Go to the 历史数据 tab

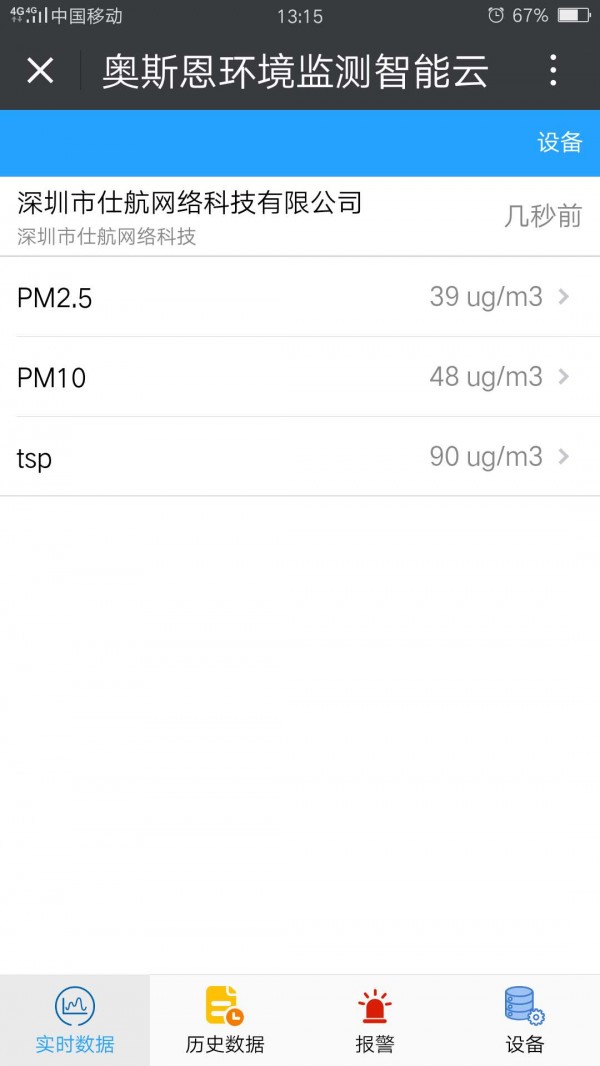pos(225,1020)
